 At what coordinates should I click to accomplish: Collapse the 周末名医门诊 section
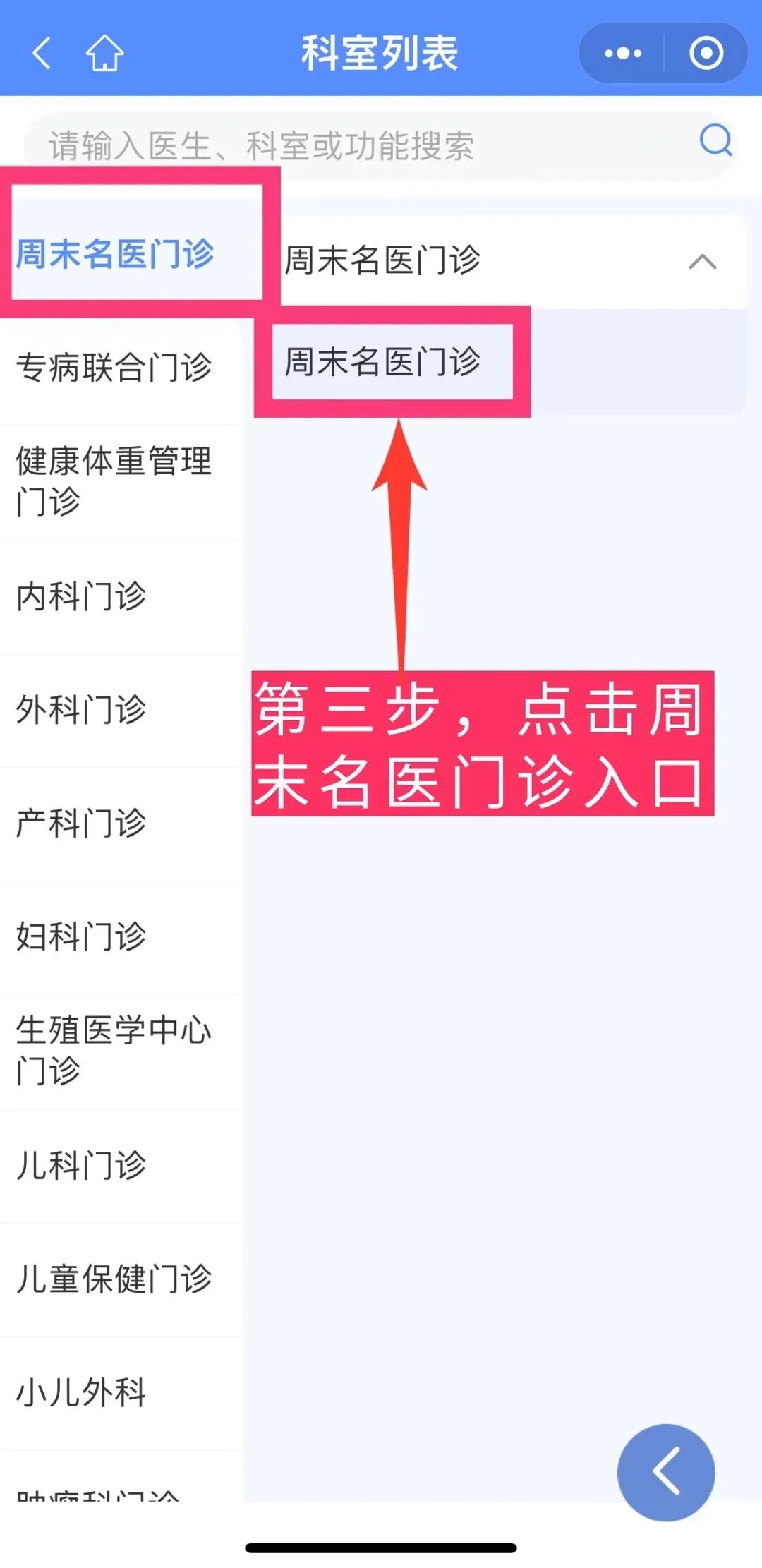pos(702,262)
